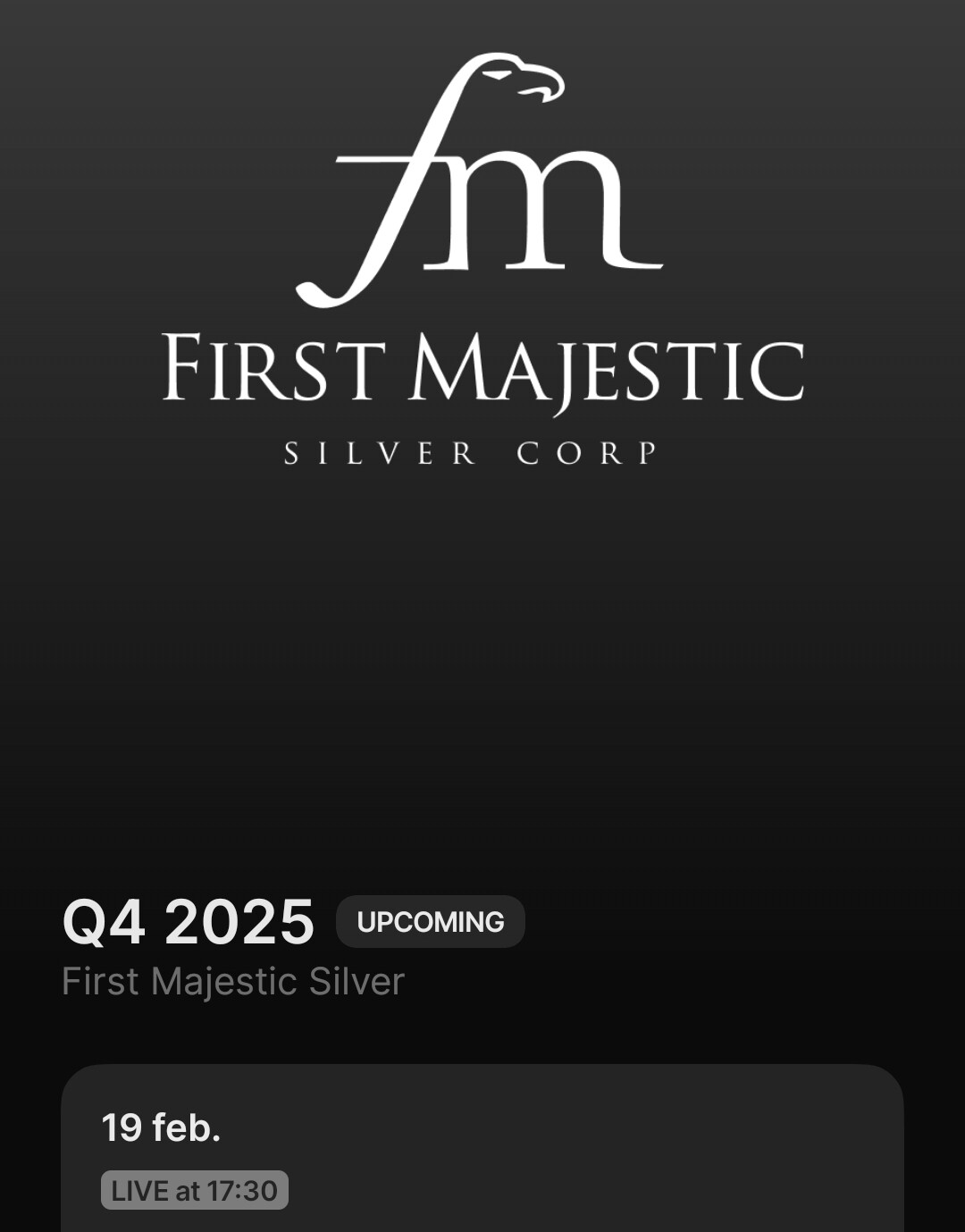The image size is (965, 1232).
Task: Open the 19 feb. live event card
Action: pos(482,1152)
